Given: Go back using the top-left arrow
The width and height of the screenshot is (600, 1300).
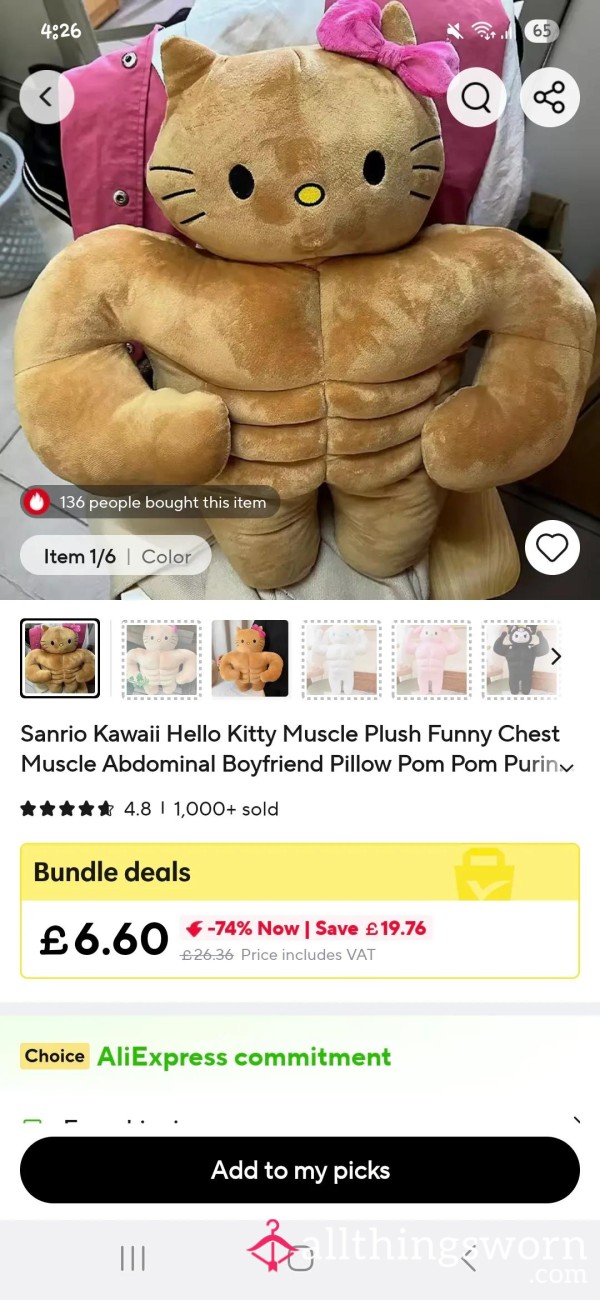Looking at the screenshot, I should point(47,96).
